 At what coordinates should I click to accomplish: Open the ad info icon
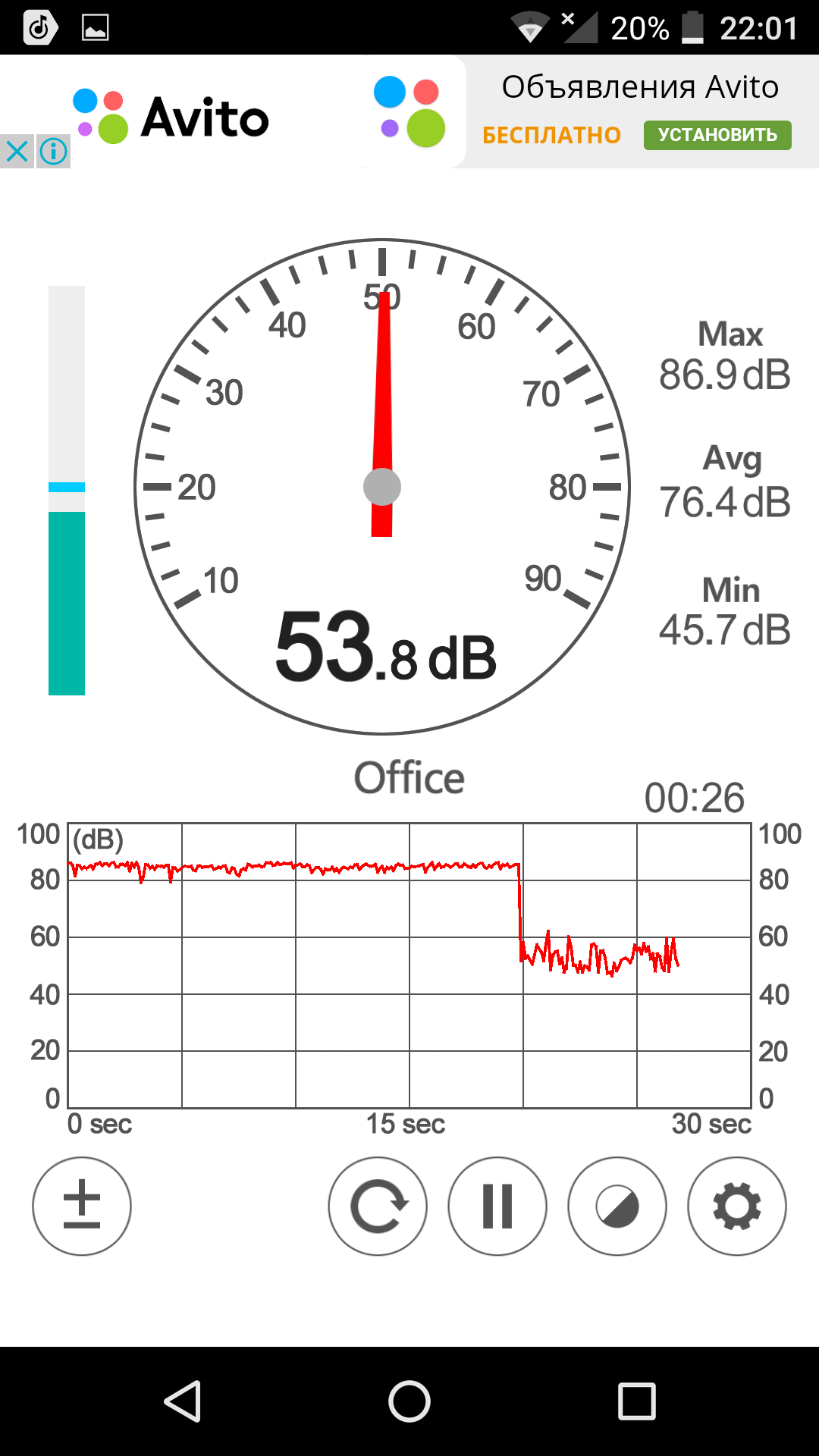(x=53, y=152)
